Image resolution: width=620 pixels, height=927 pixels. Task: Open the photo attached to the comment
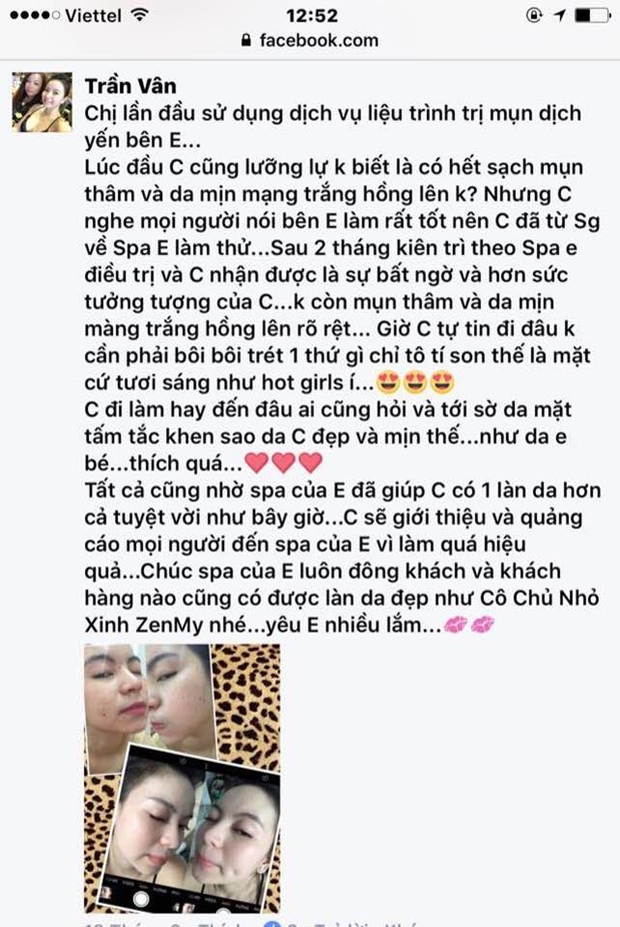[182, 777]
